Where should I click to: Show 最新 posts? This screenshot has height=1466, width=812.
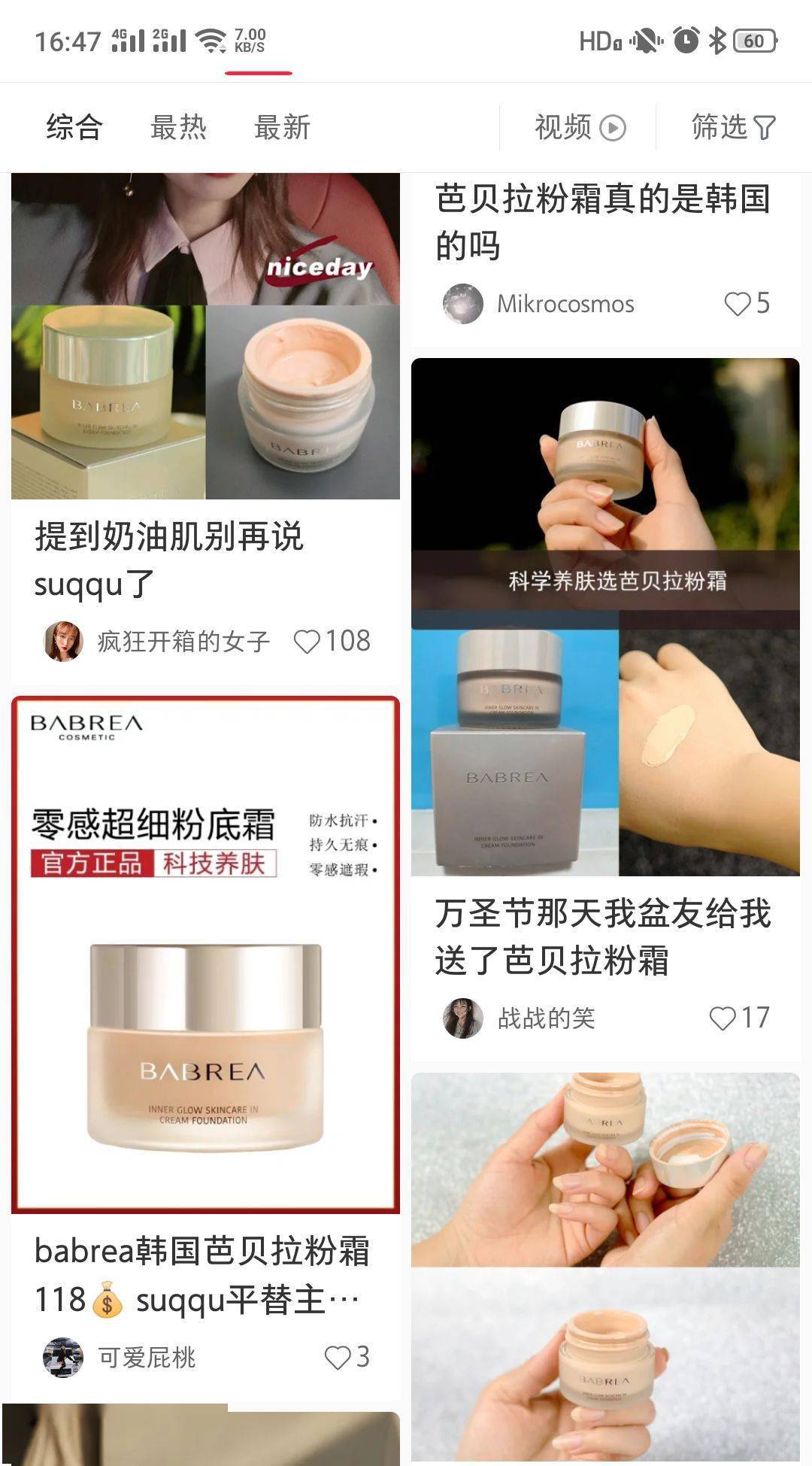282,127
